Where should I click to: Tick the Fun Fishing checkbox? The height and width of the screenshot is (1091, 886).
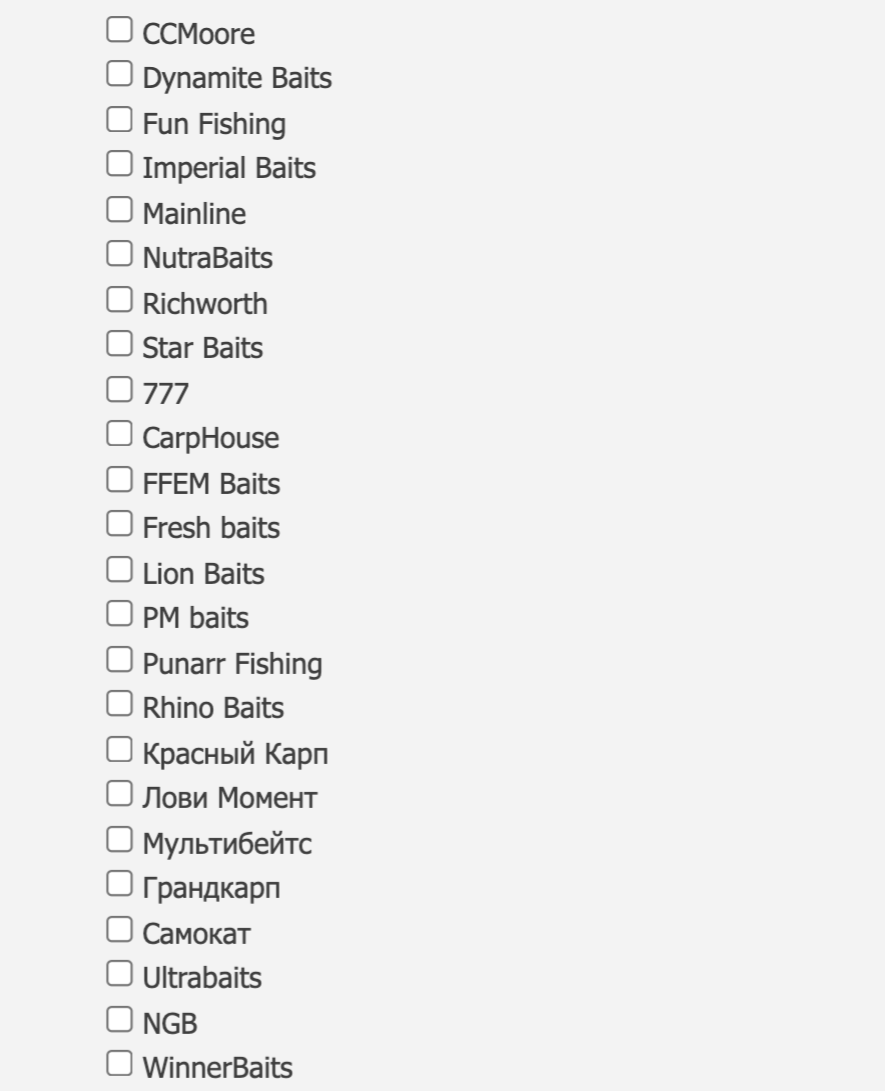[119, 120]
